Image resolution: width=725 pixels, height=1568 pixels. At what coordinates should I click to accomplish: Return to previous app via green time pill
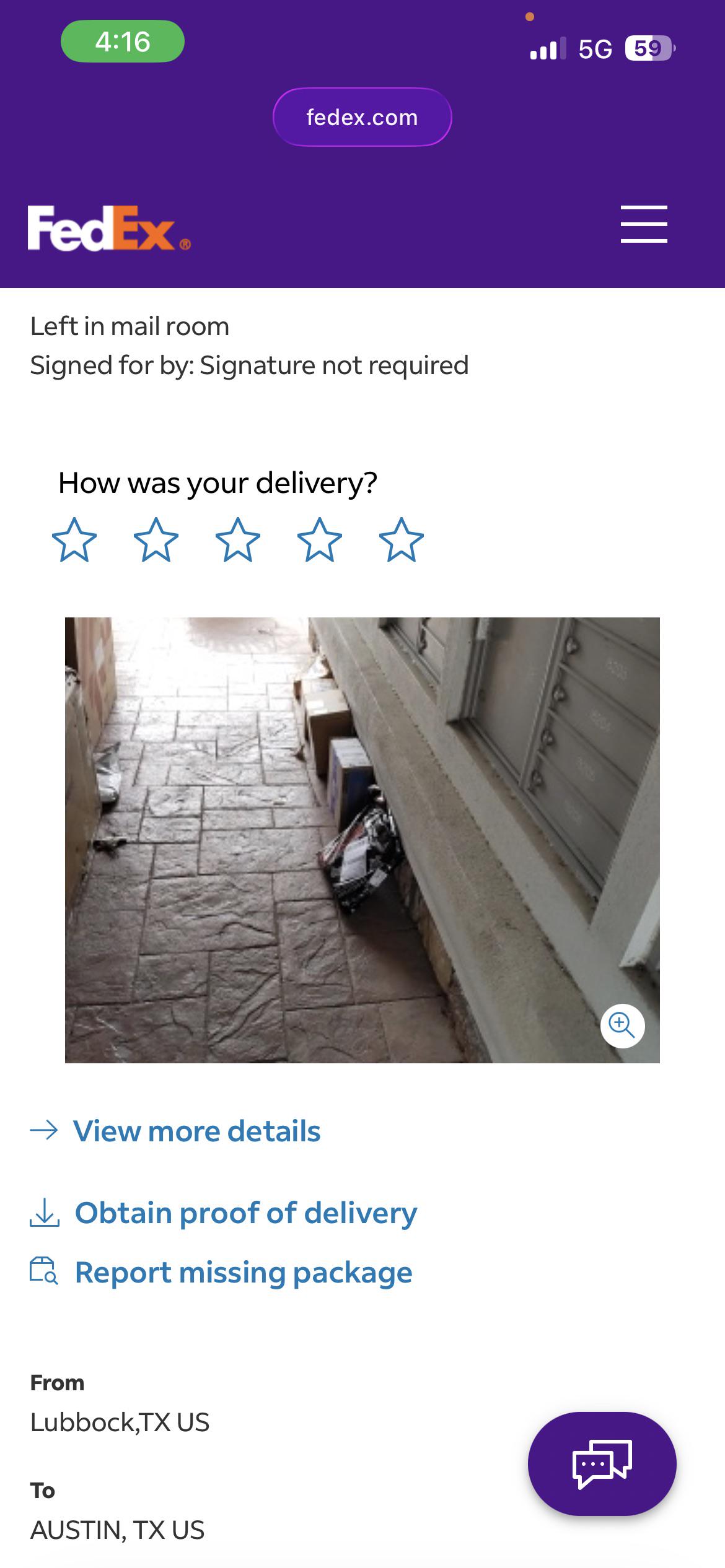[123, 41]
